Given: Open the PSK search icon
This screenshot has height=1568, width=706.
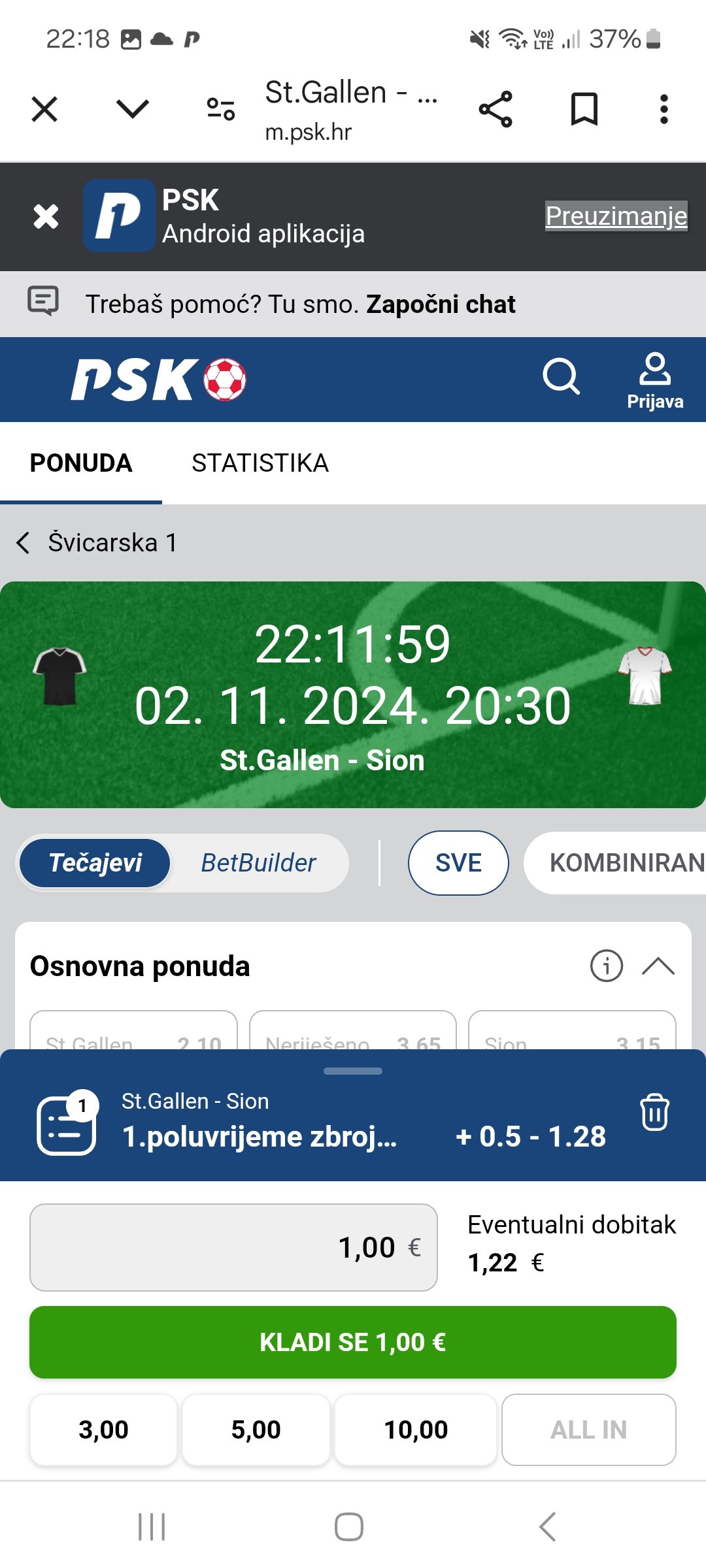Looking at the screenshot, I should click(561, 377).
